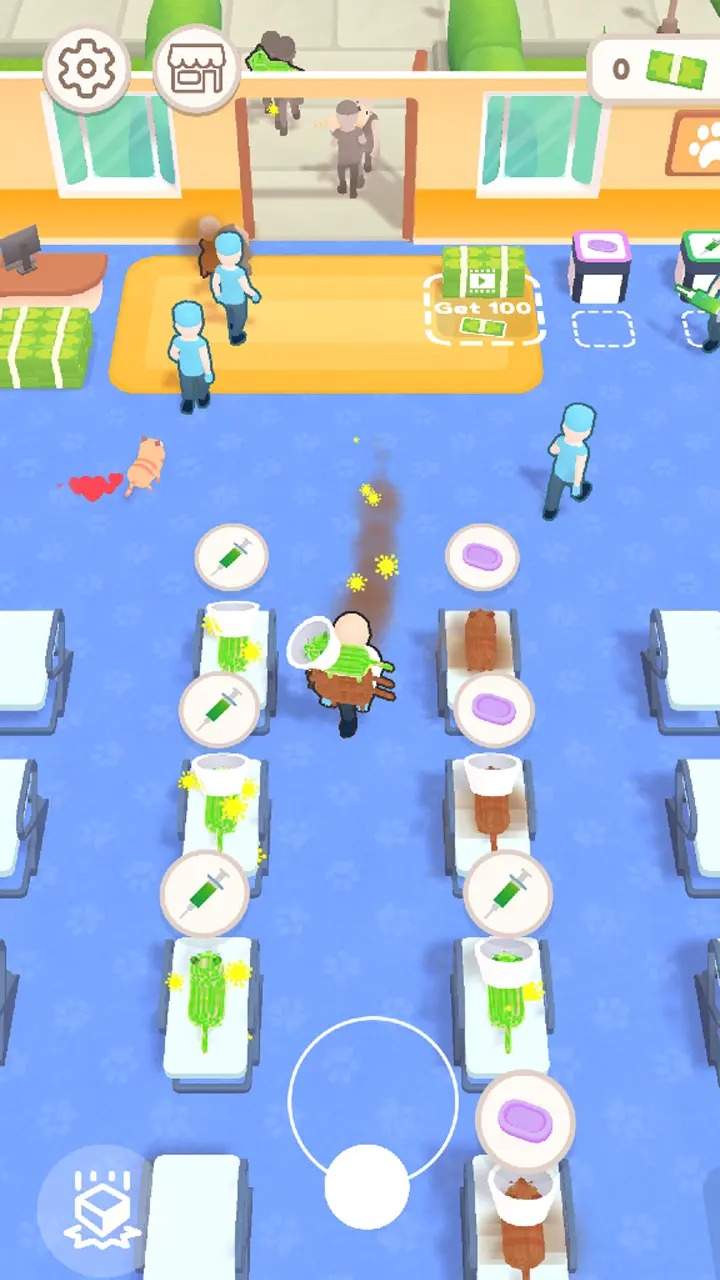Open the shop icon
Image resolution: width=720 pixels, height=1280 pixels.
point(196,67)
